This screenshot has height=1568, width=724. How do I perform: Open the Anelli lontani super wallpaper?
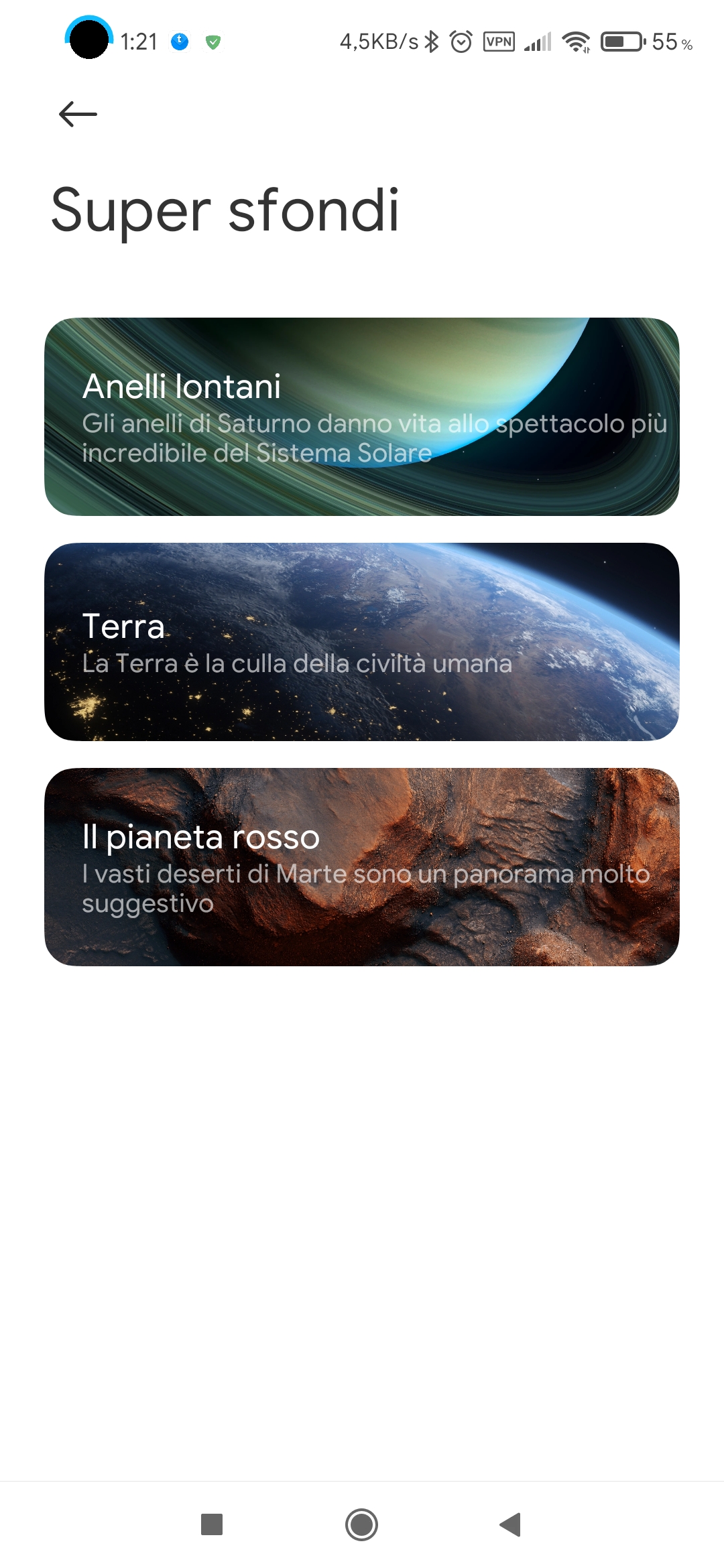[362, 416]
